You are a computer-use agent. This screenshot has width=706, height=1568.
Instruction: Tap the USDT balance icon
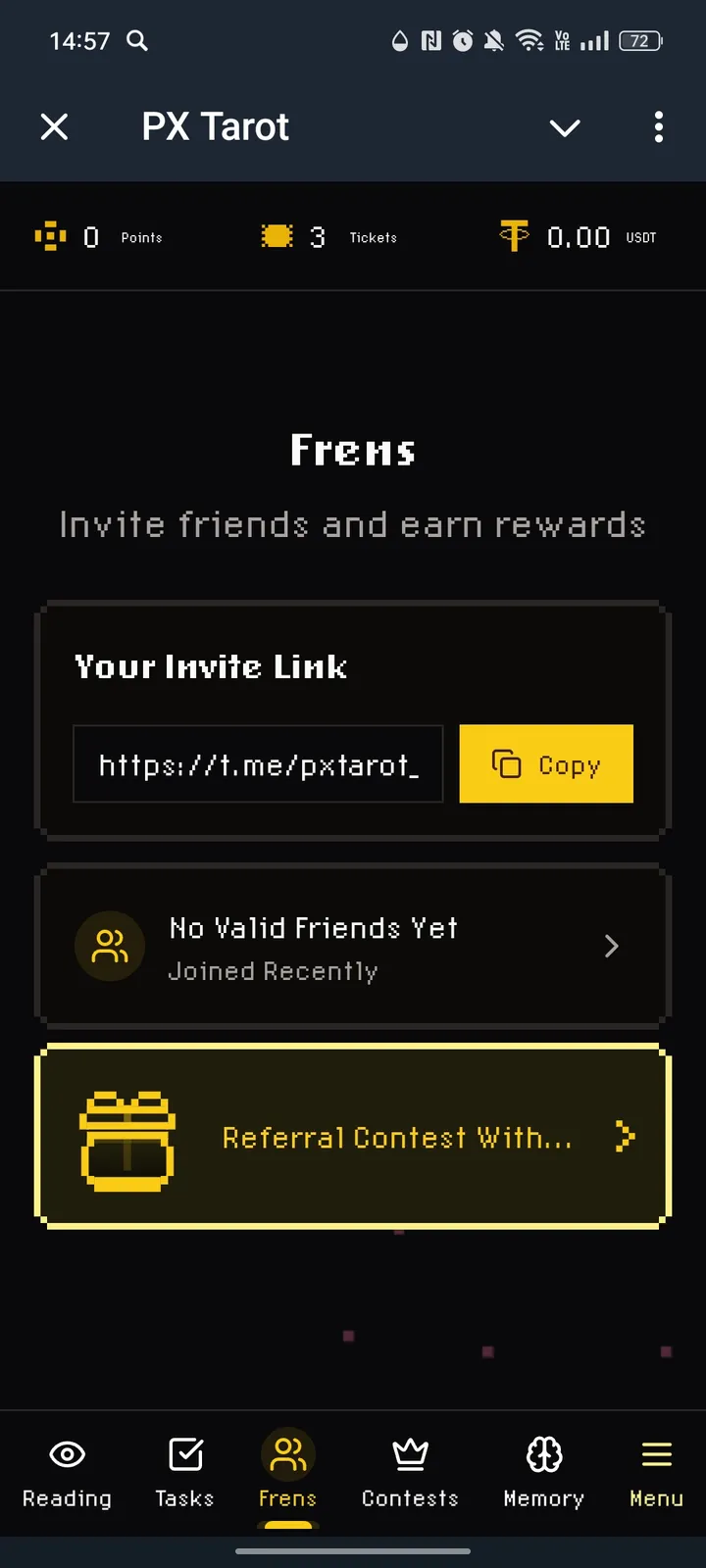tap(514, 235)
